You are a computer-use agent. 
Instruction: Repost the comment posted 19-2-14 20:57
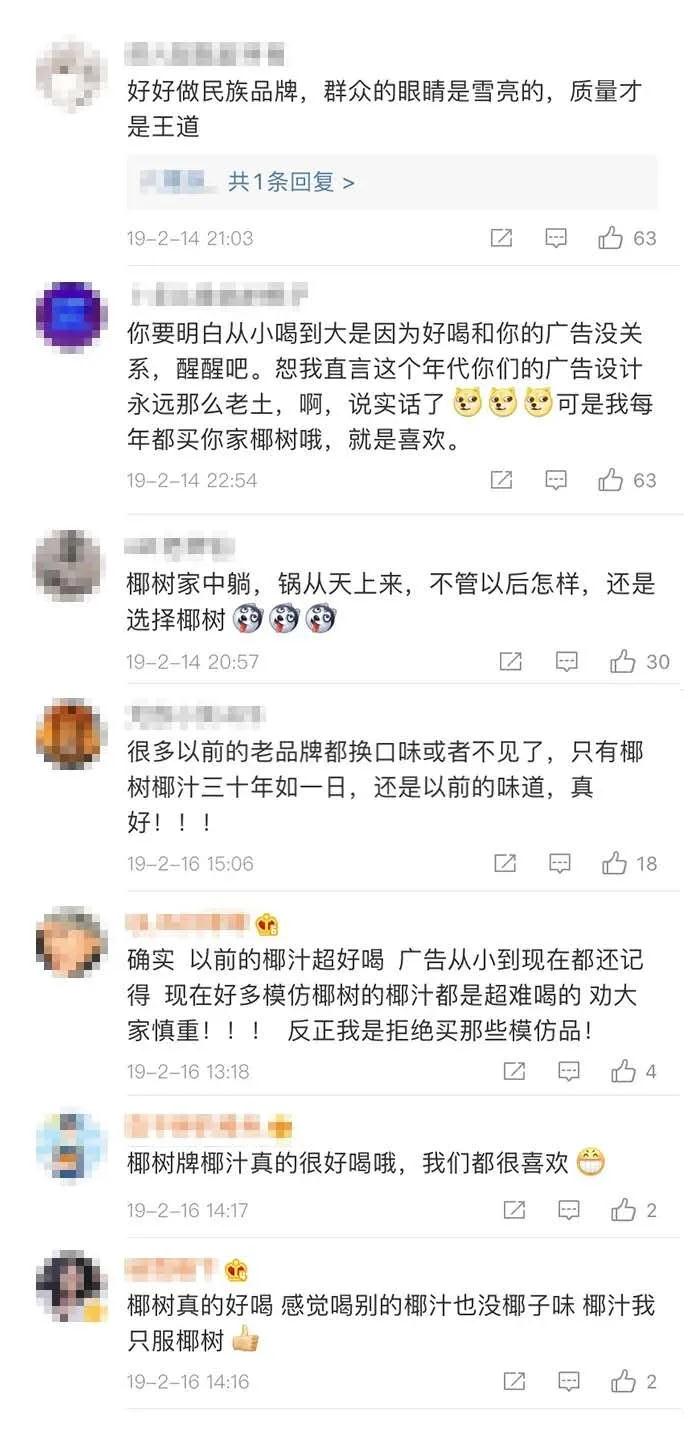click(x=511, y=661)
